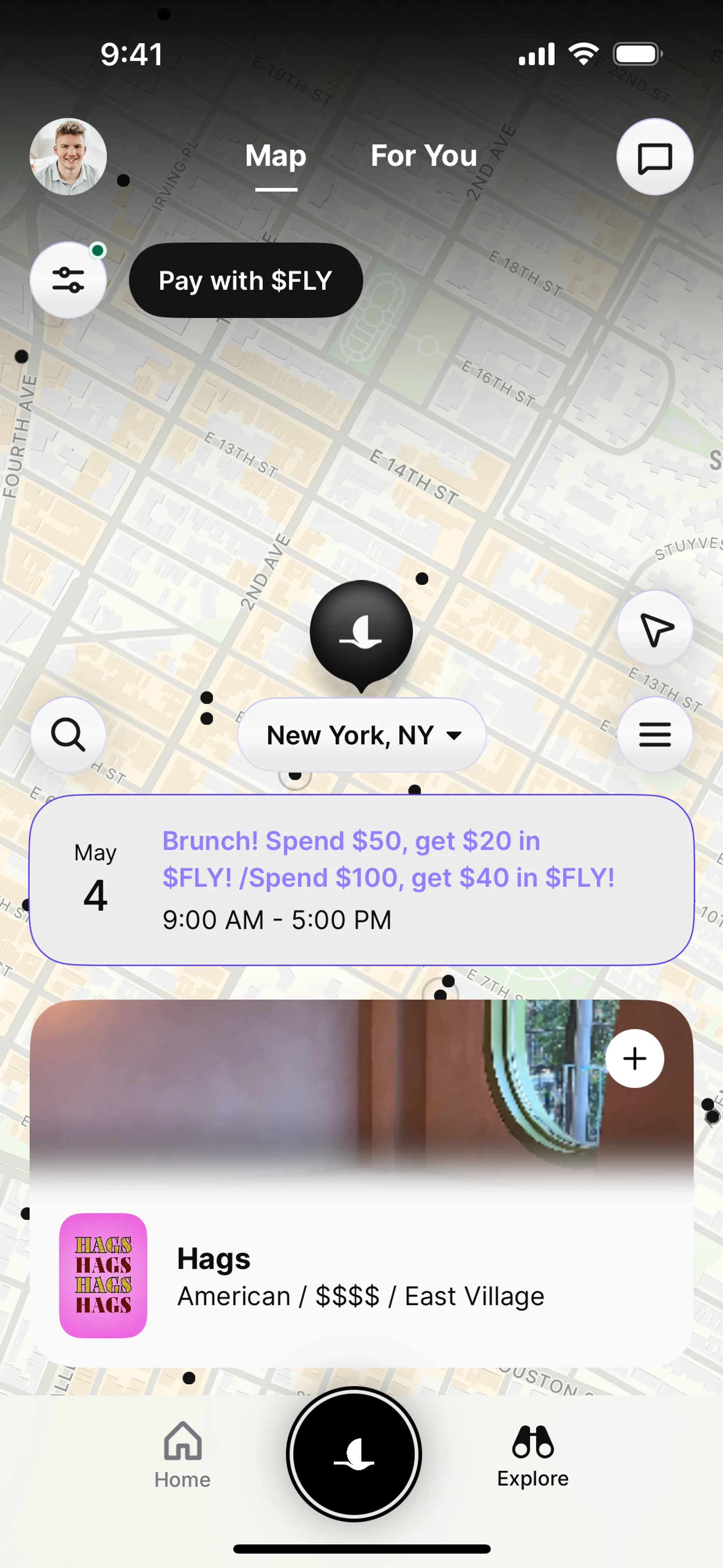Image resolution: width=723 pixels, height=1568 pixels.
Task: Add Hags with the plus button
Action: pyautogui.click(x=635, y=1059)
